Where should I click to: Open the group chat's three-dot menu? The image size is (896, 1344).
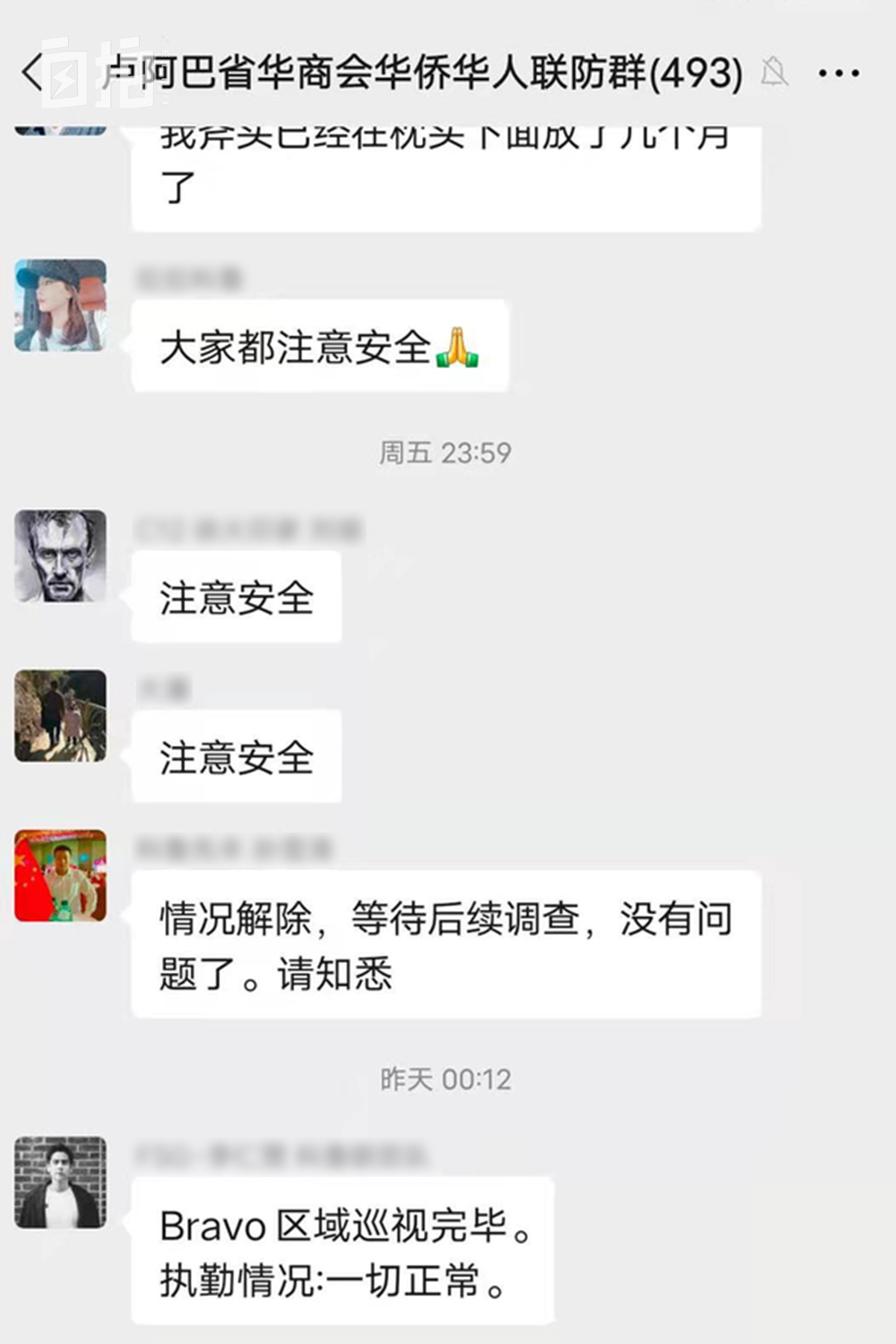tap(839, 73)
